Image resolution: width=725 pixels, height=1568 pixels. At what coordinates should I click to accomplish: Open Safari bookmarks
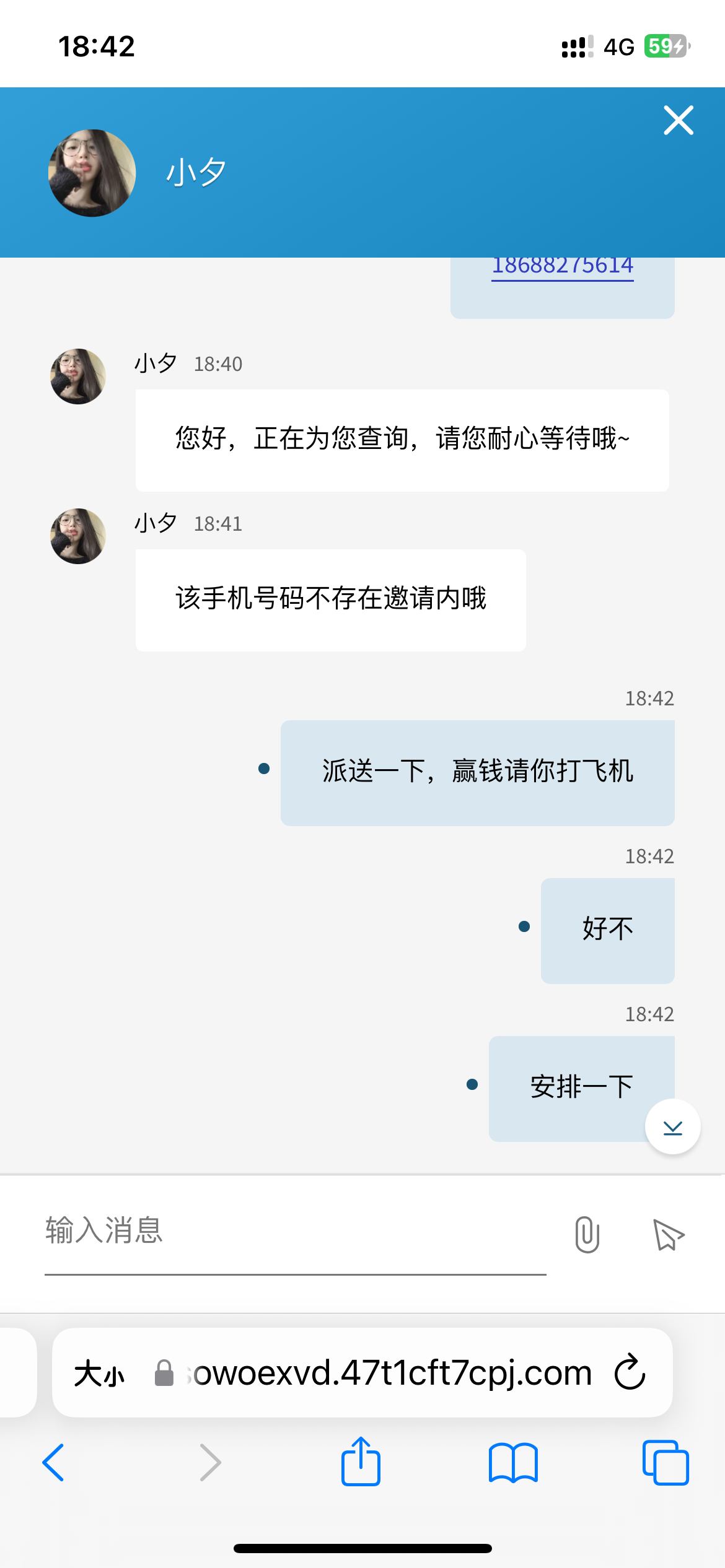pos(513,1463)
